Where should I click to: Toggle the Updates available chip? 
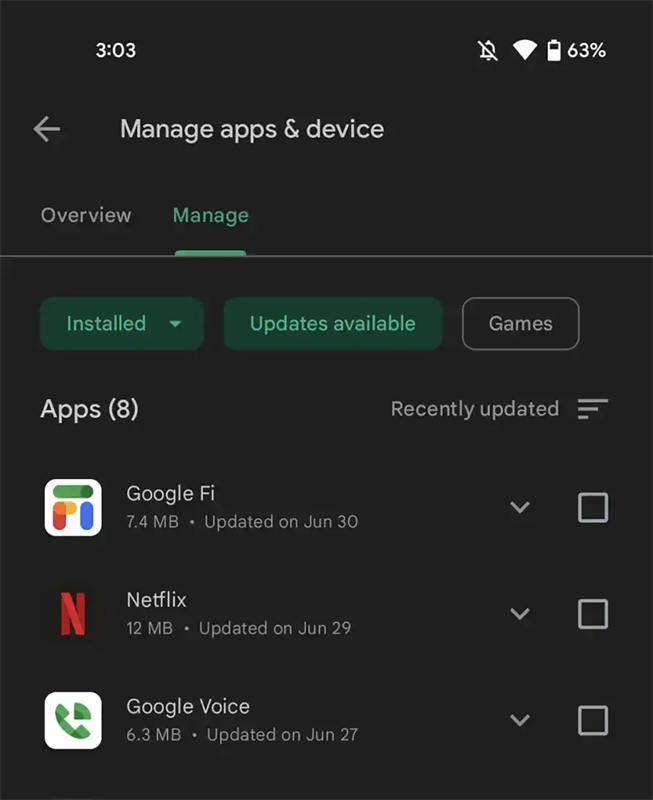(x=332, y=324)
